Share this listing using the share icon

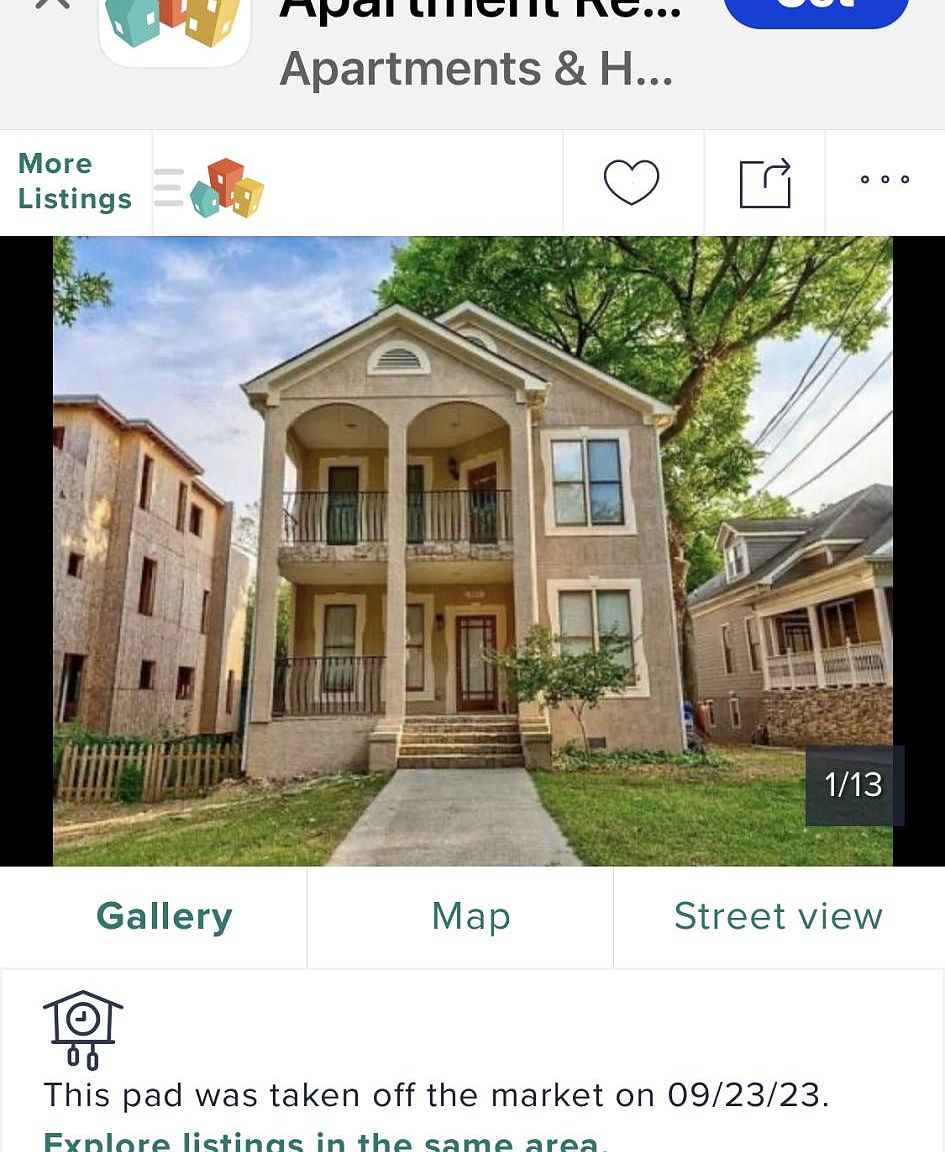pyautogui.click(x=764, y=183)
